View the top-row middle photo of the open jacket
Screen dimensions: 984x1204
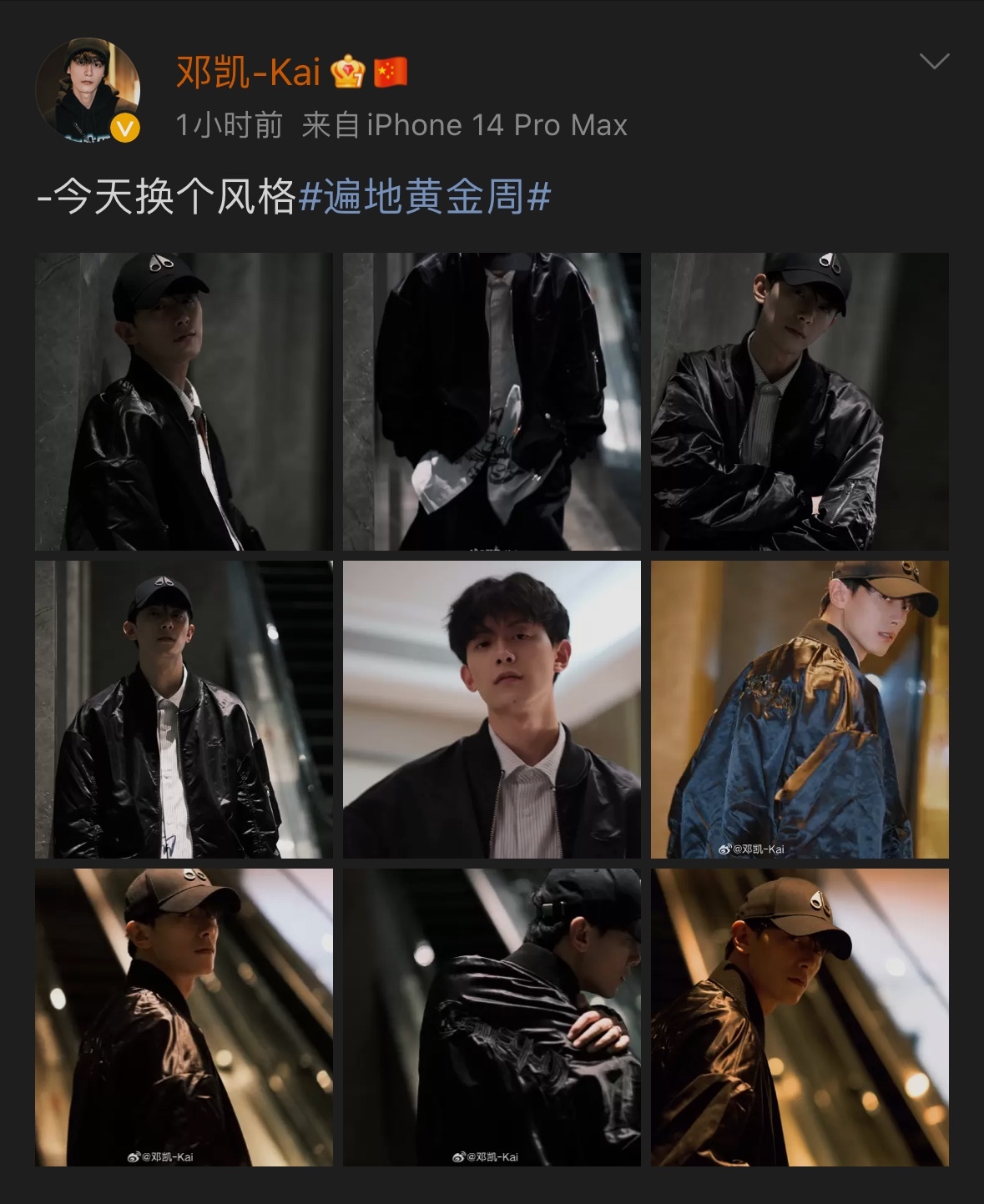[492, 401]
